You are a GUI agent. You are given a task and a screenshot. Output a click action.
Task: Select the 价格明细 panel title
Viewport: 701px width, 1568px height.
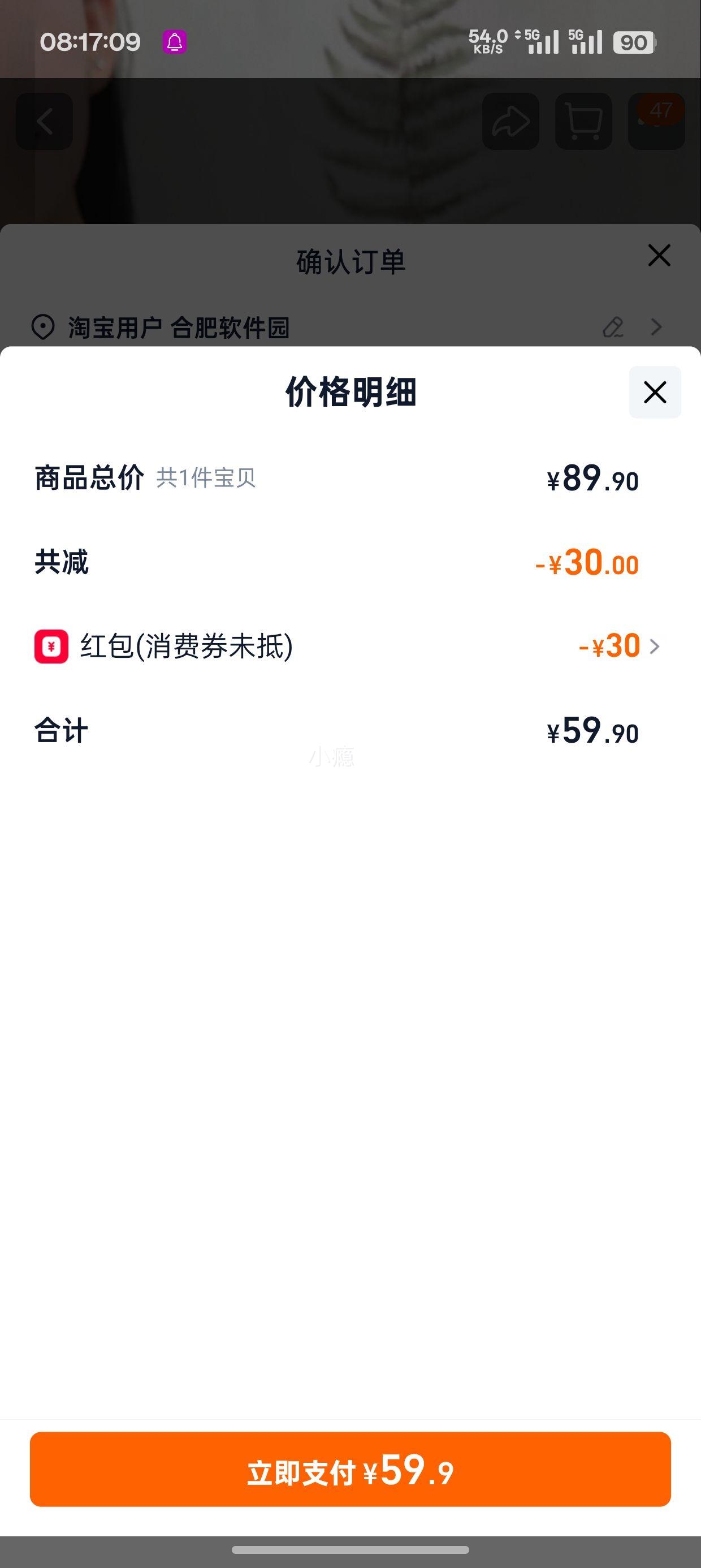351,393
